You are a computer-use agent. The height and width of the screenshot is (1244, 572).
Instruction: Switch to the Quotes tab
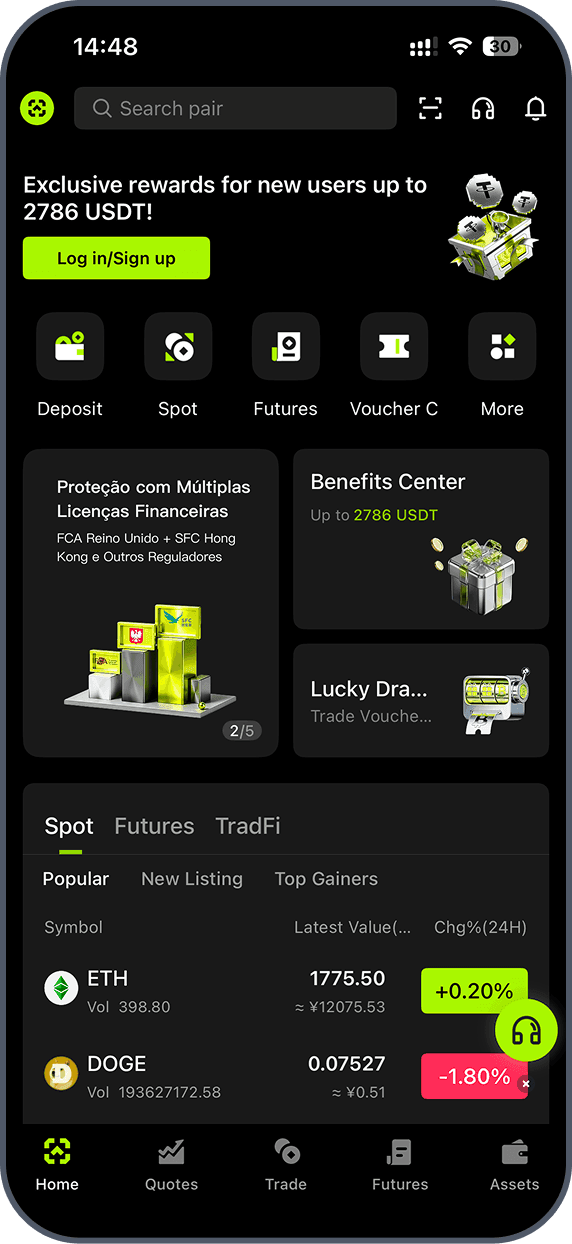172,1165
